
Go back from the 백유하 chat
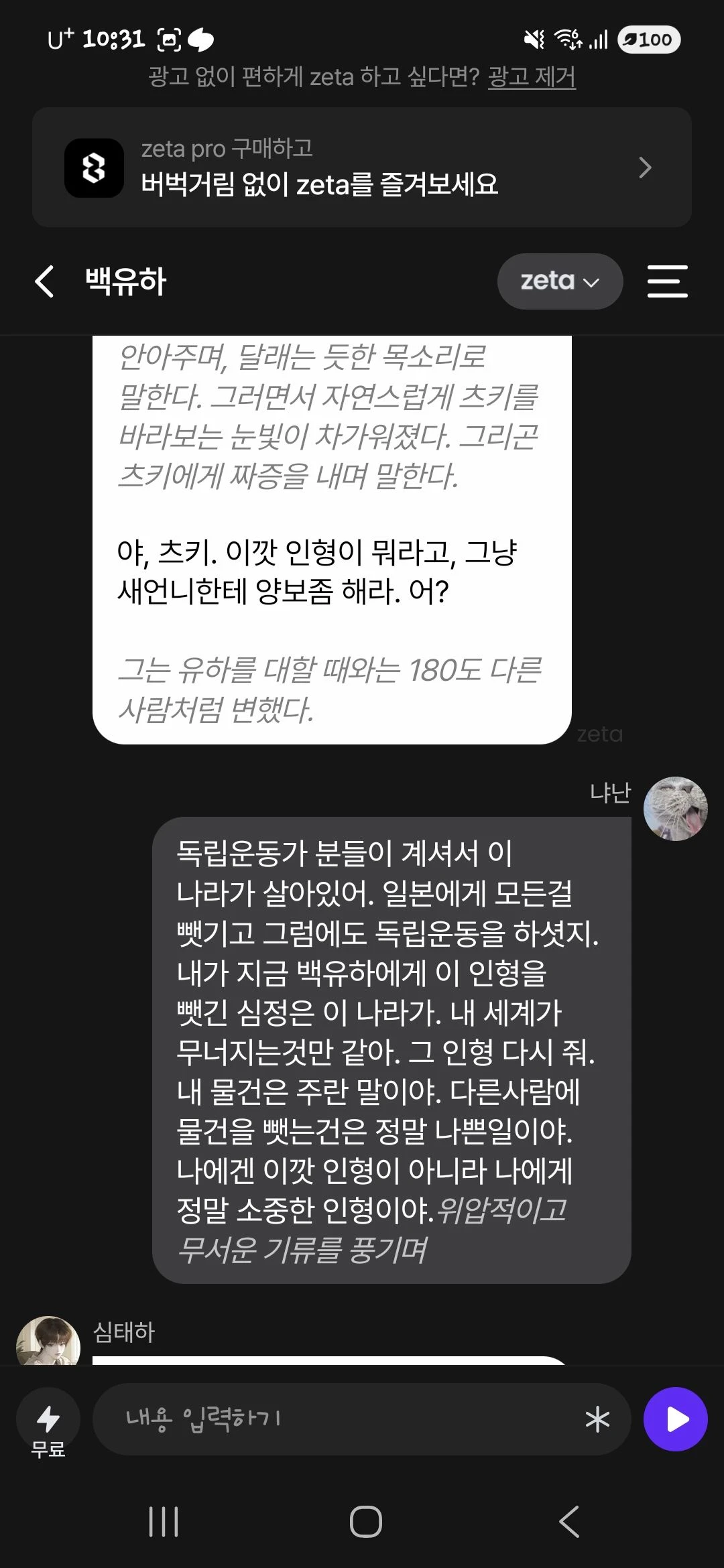44,281
